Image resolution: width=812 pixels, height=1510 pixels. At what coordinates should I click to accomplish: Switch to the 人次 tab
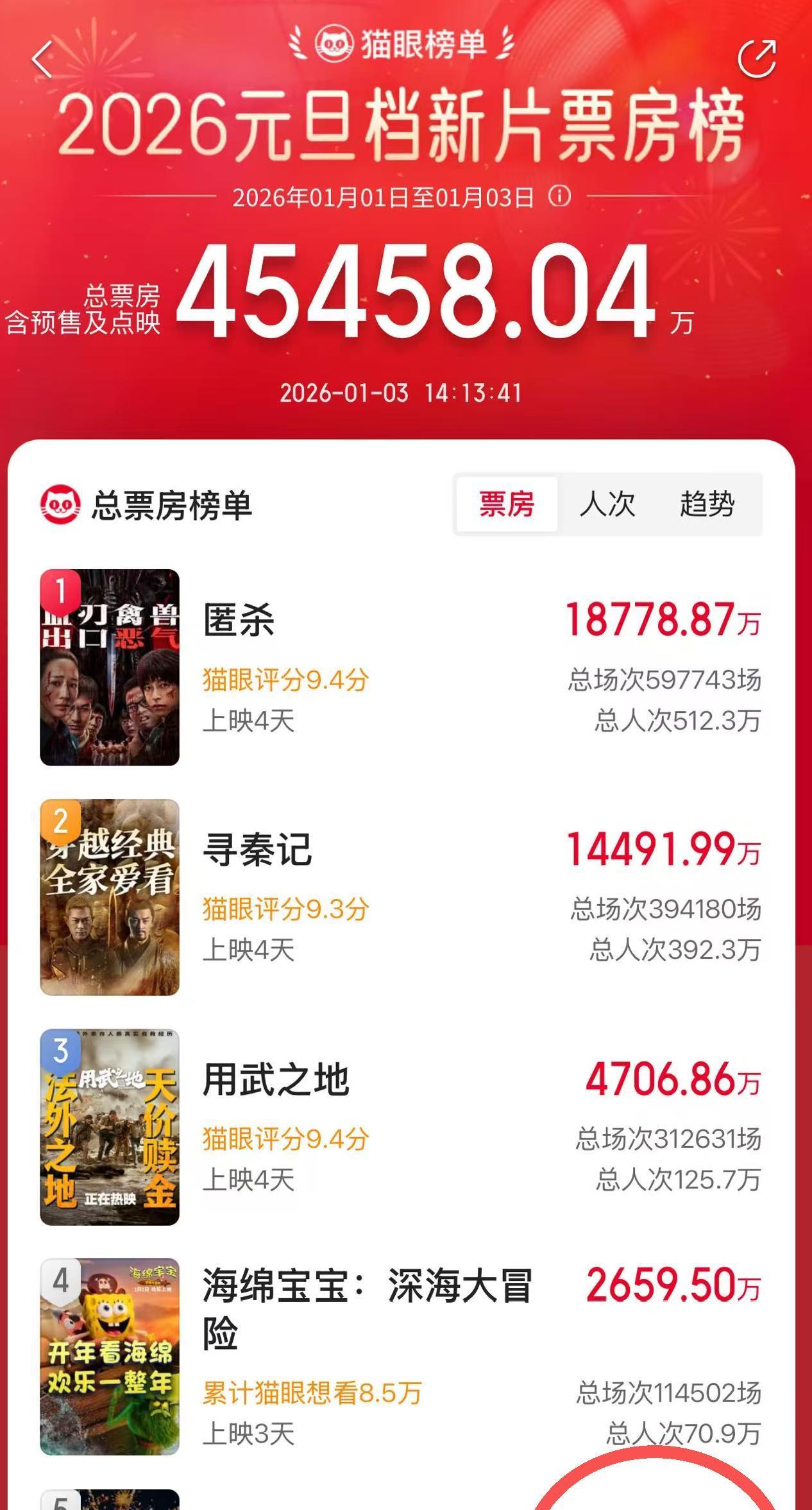607,504
